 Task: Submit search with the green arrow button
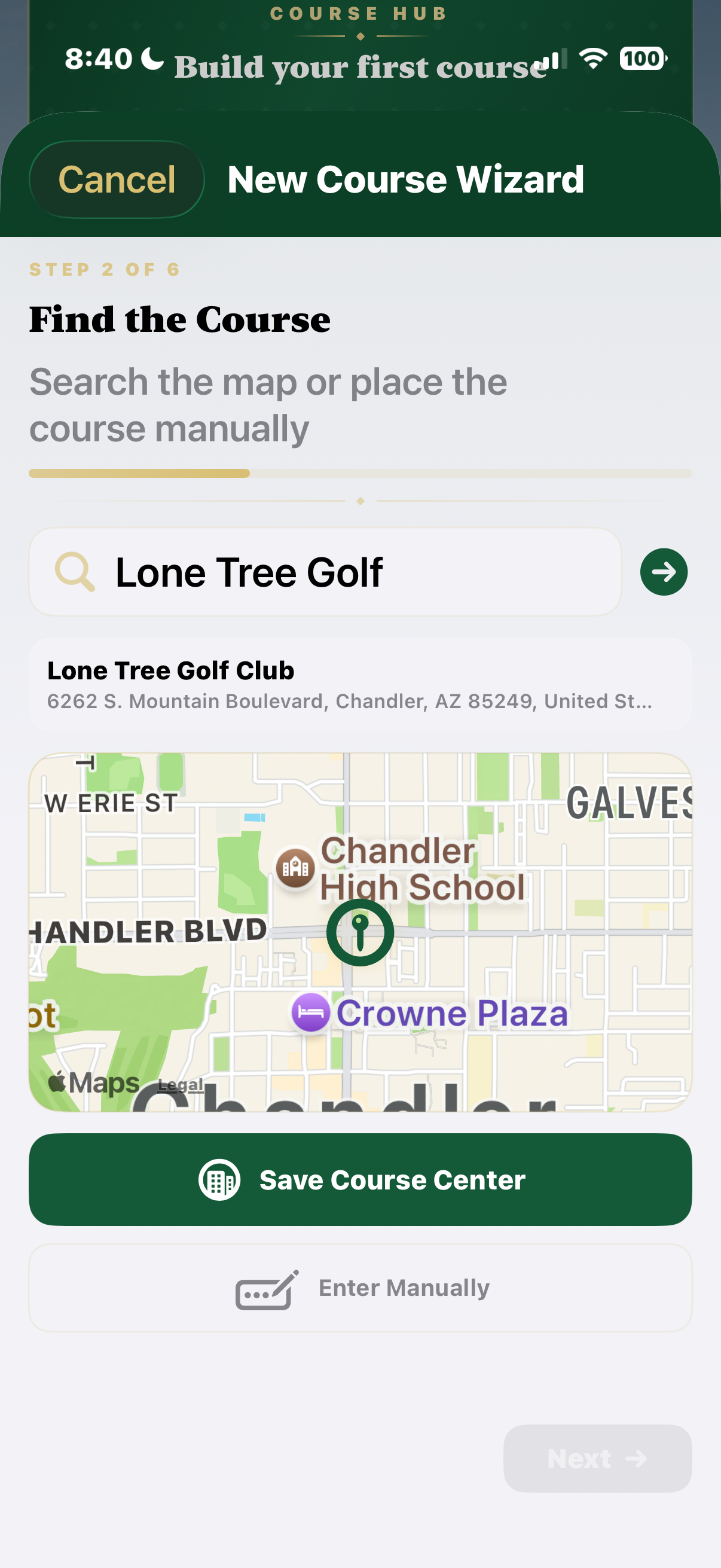(x=663, y=572)
